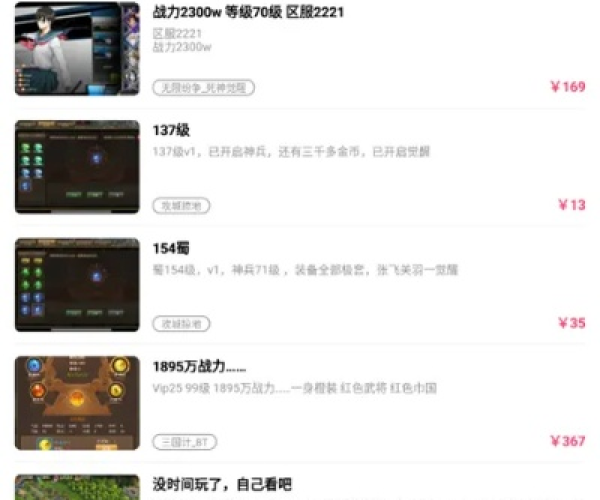Tap the 无限纷争_死神觉醒 game tag
The height and width of the screenshot is (500, 600).
(206, 87)
